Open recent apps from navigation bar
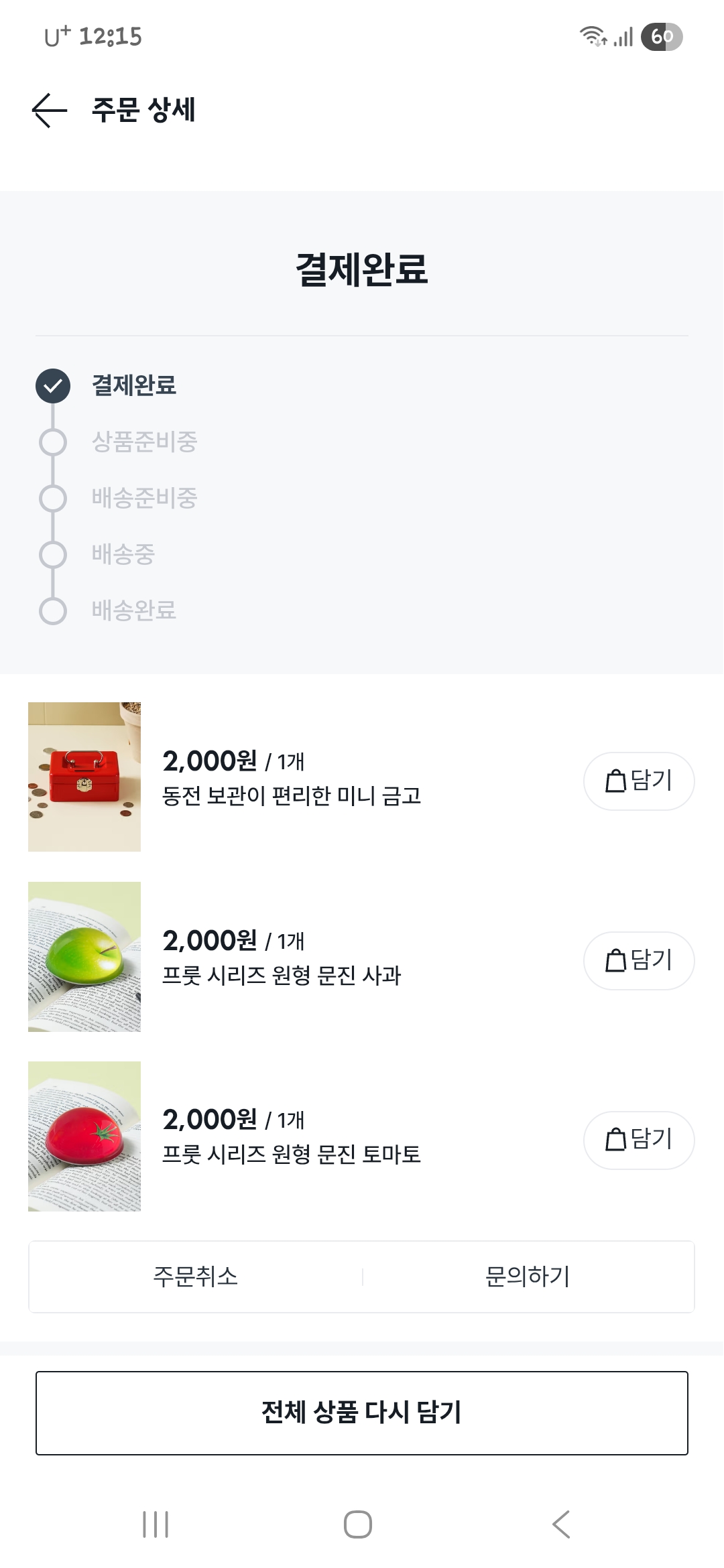 156,1524
